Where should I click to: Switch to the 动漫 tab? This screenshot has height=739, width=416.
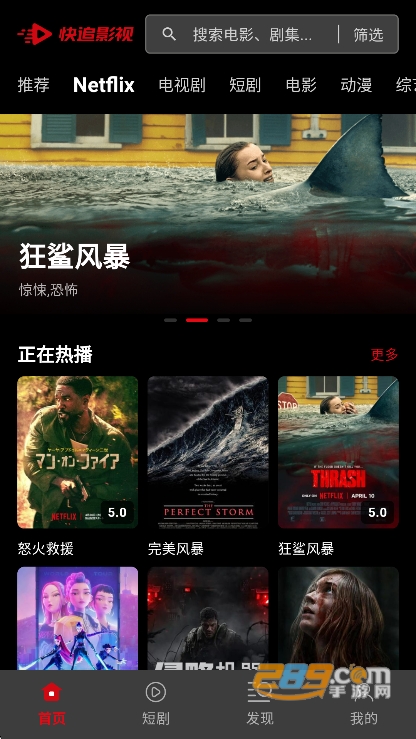point(356,85)
